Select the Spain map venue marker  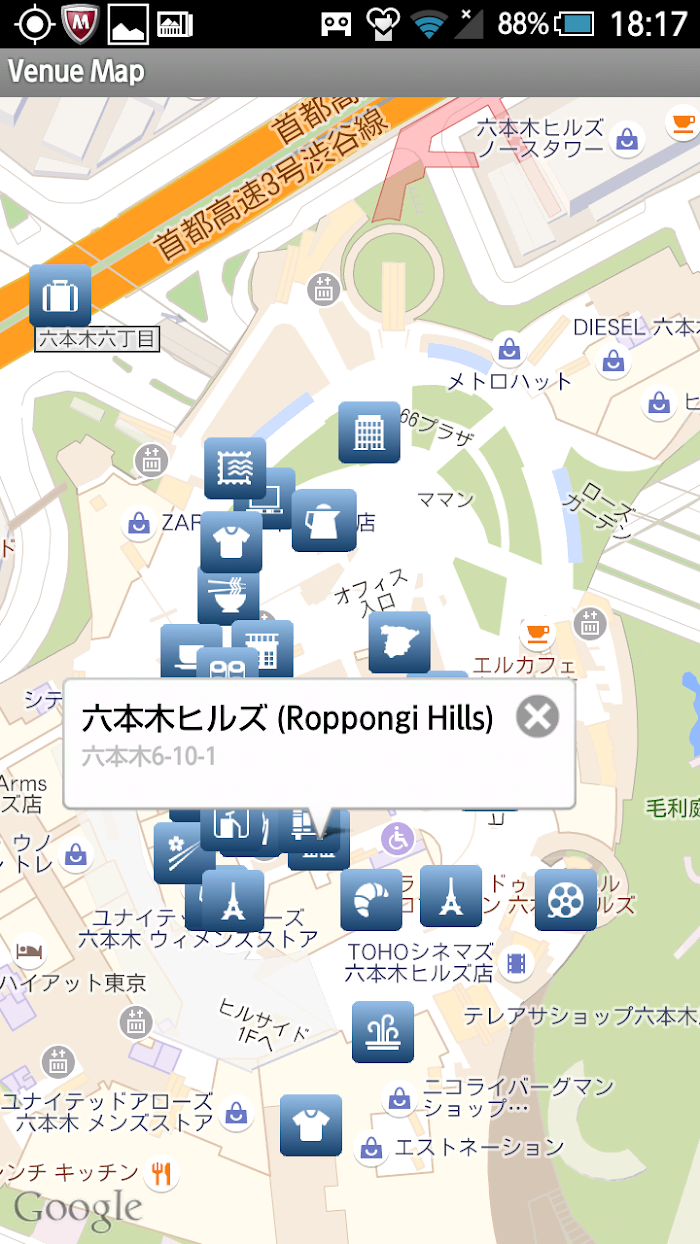coord(399,642)
